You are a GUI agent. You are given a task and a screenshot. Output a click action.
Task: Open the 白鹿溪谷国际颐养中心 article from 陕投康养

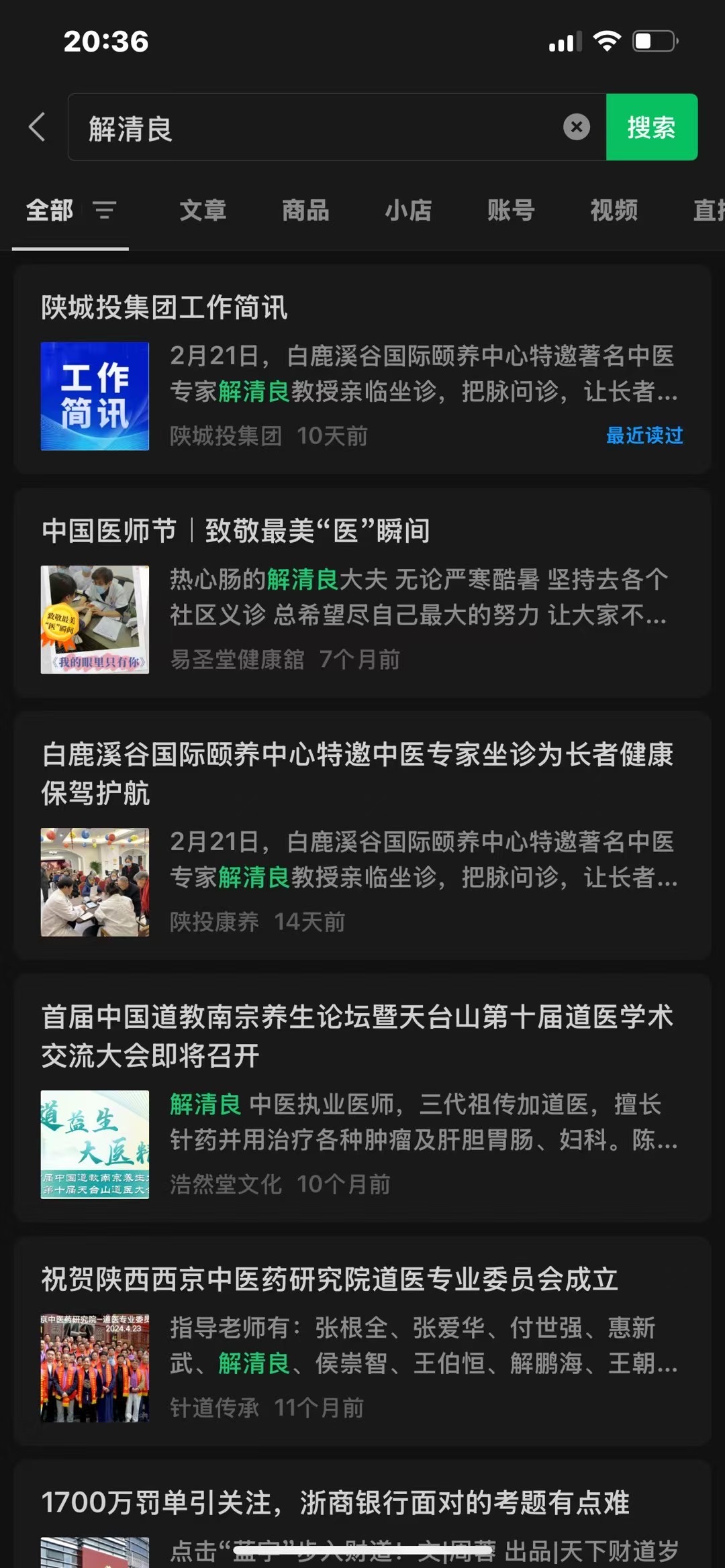362,836
